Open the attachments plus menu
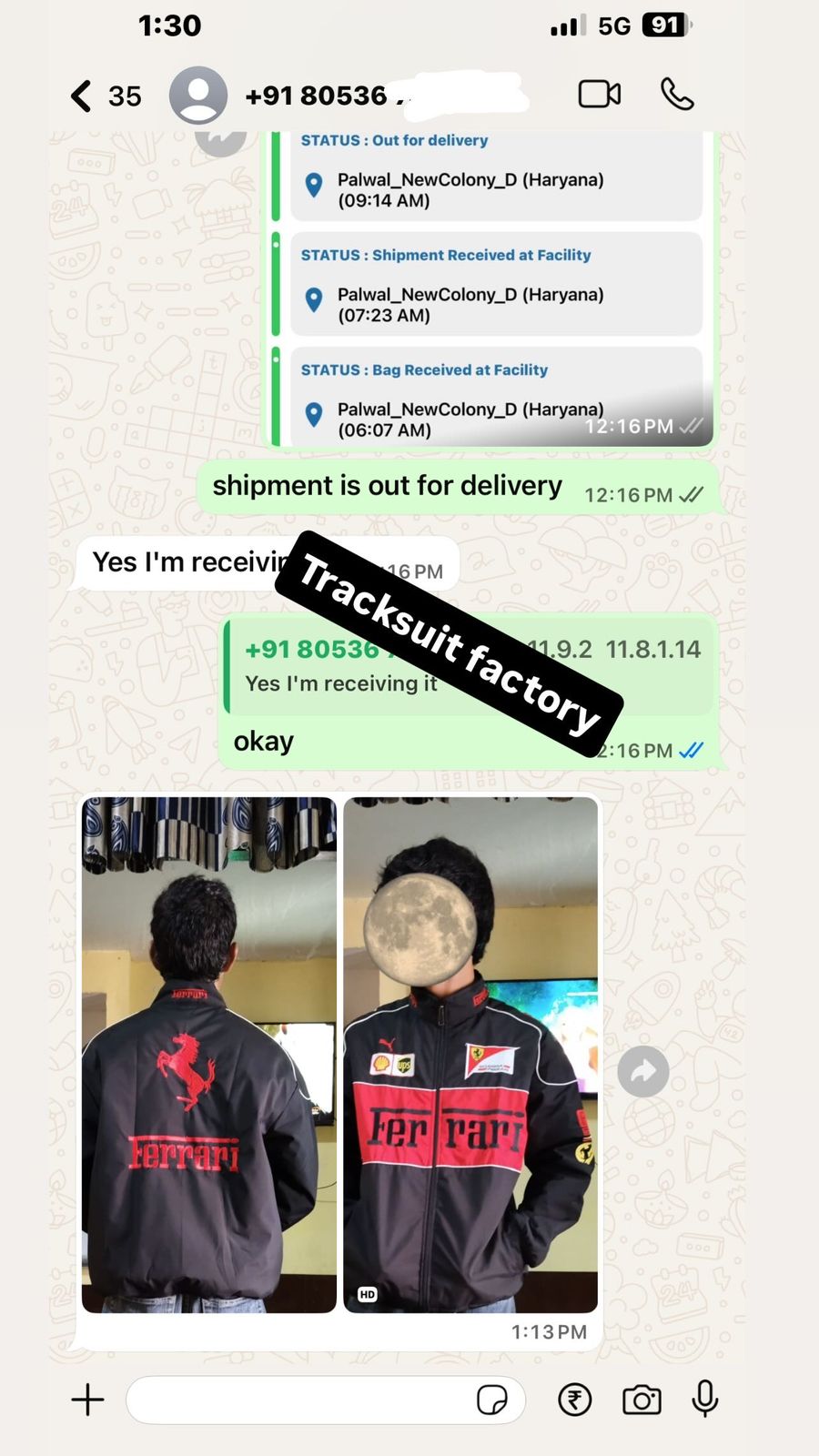The width and height of the screenshot is (819, 1456). pyautogui.click(x=88, y=1400)
